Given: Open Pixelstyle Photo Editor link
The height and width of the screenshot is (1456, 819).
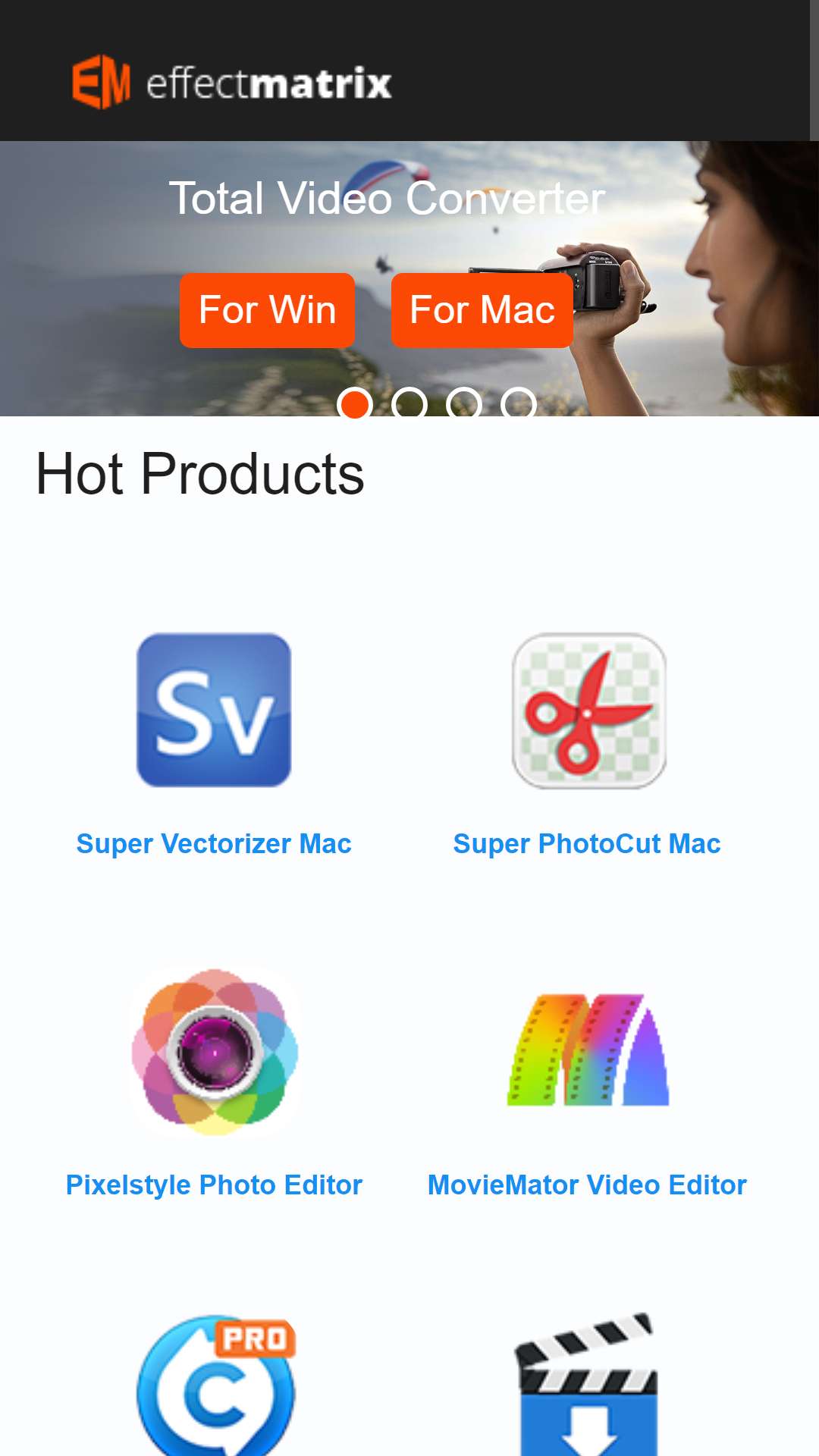Looking at the screenshot, I should point(214,1185).
